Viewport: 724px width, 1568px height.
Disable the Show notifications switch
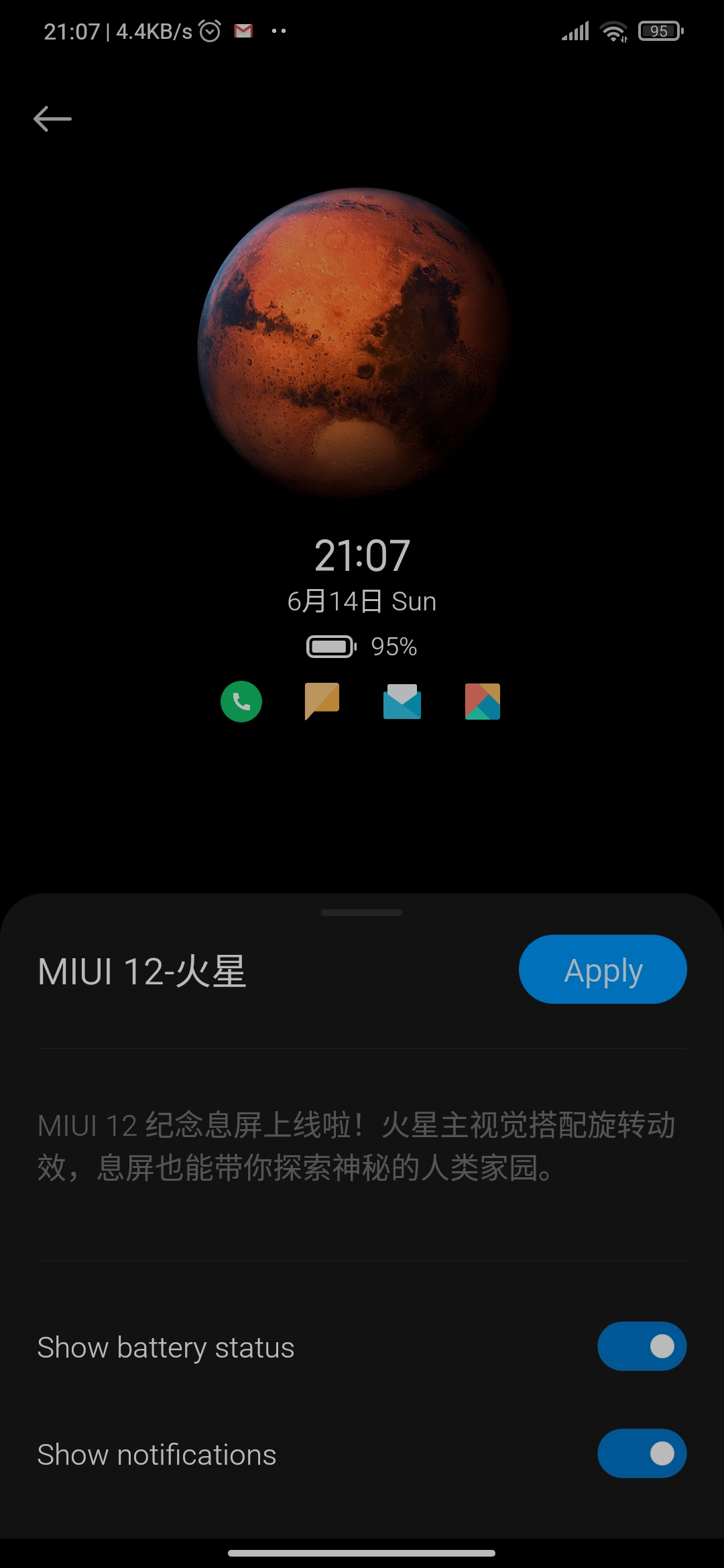click(642, 1453)
